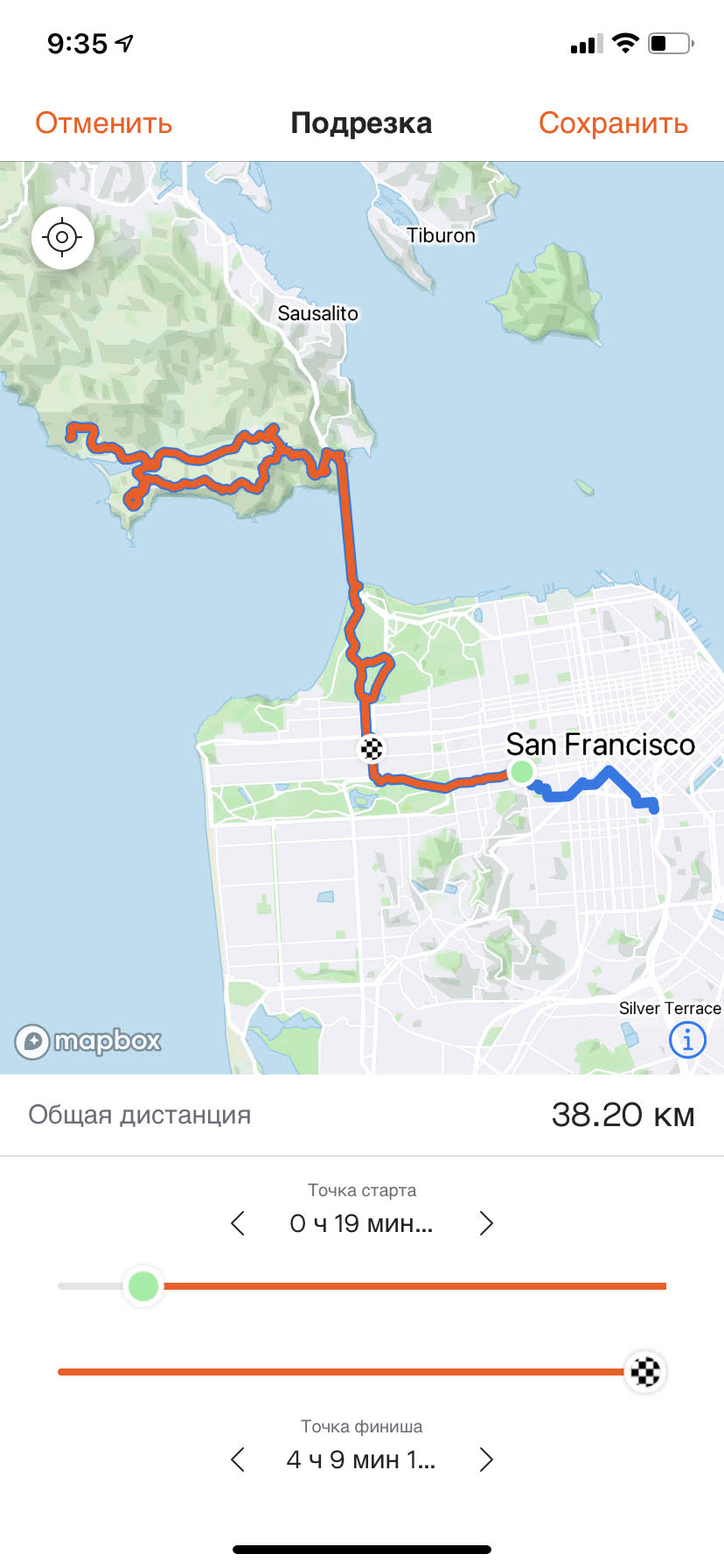
Task: Tap the green start point slider handle
Action: [143, 1286]
